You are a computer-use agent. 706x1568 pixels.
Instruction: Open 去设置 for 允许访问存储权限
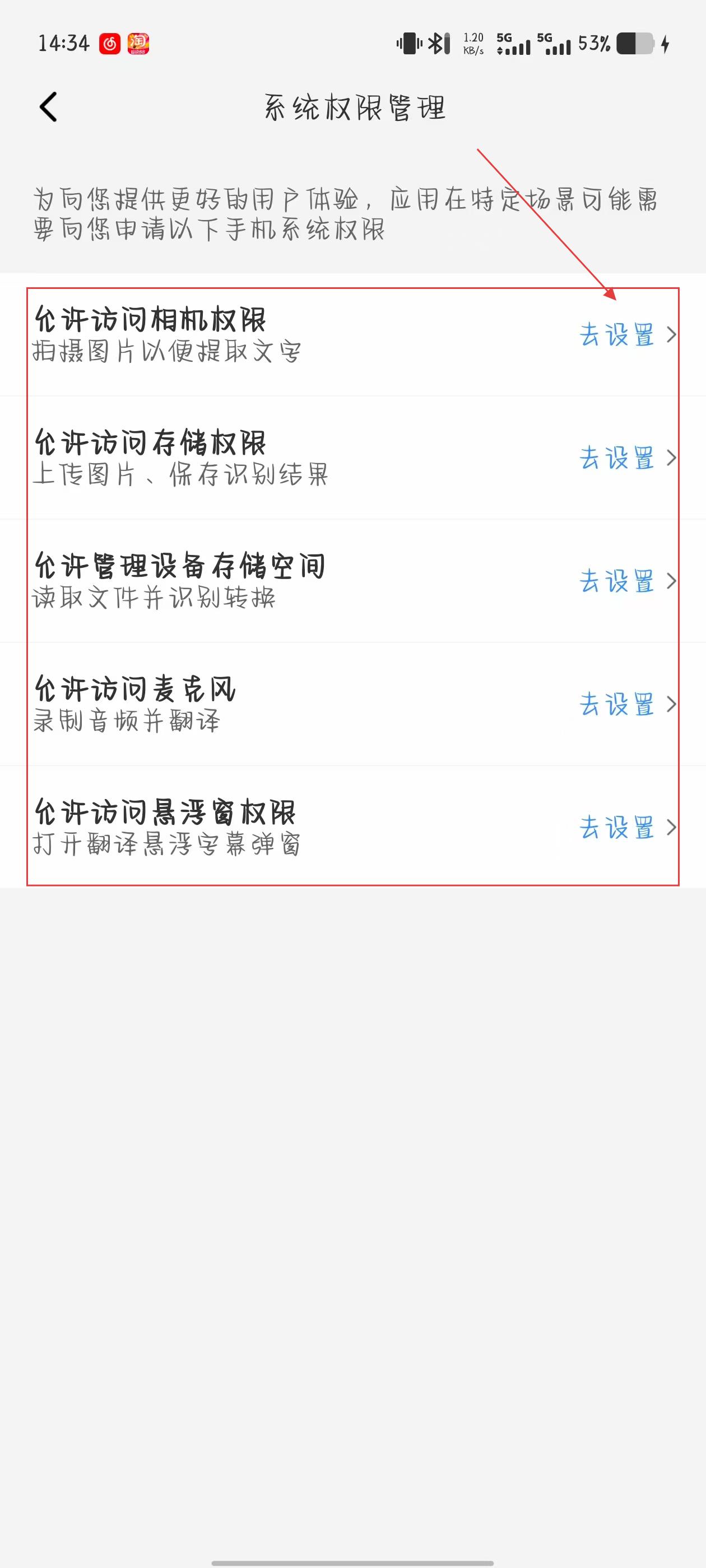click(626, 458)
